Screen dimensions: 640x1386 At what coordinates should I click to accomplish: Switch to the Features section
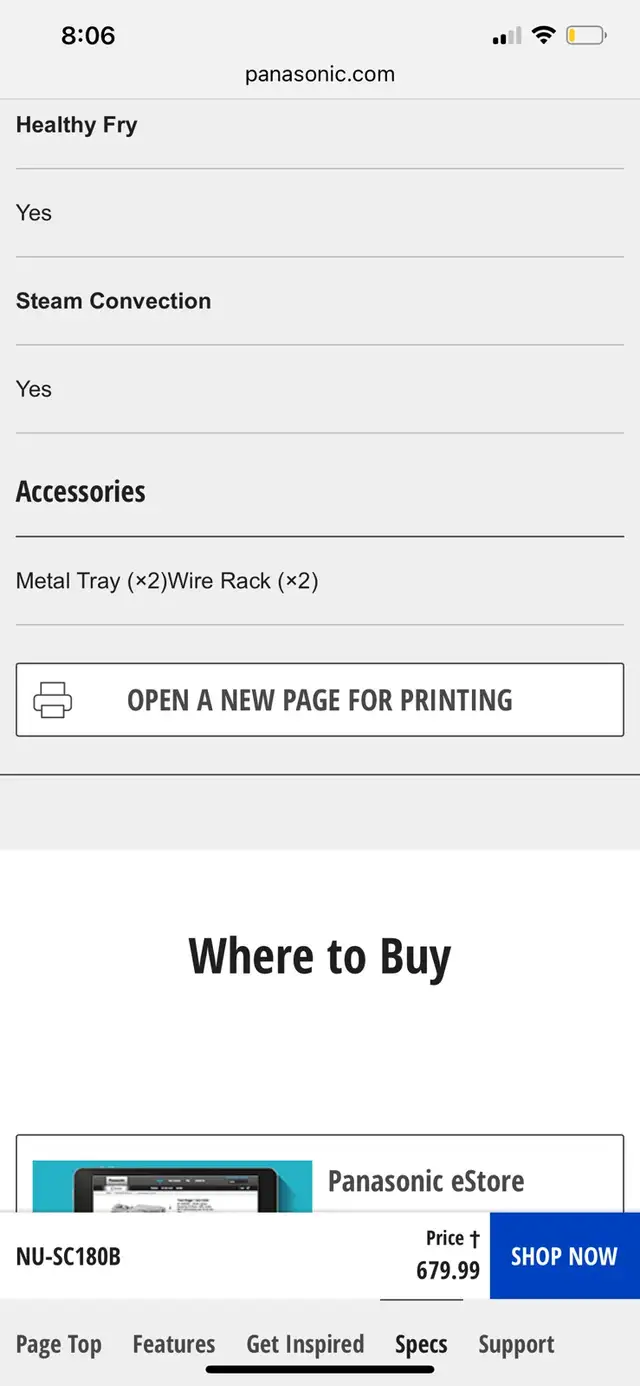[x=174, y=1345]
